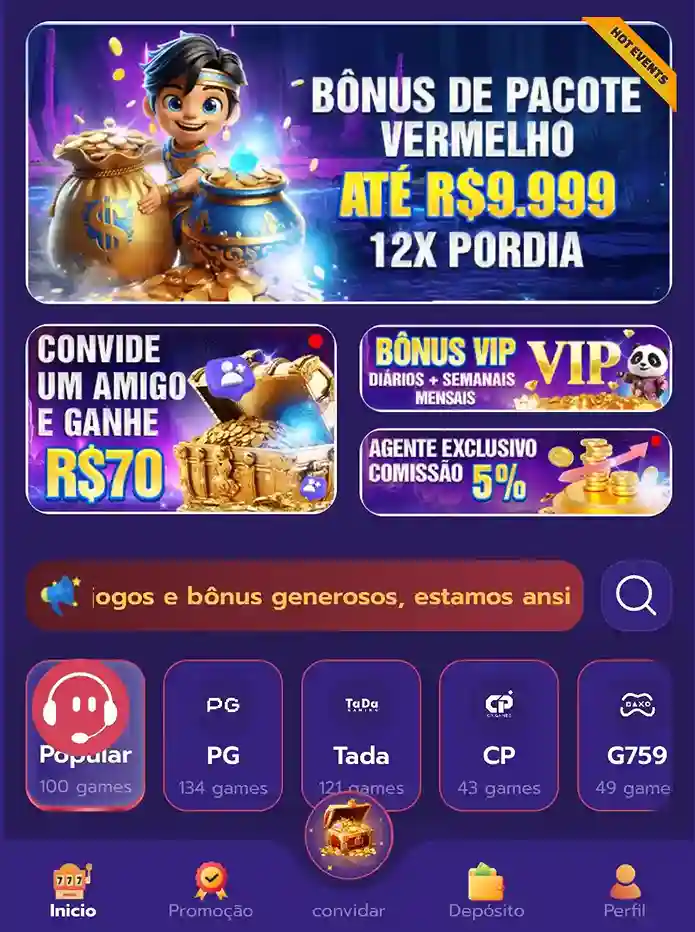695x932 pixels.
Task: Open the customer support headset icon
Action: coord(80,708)
